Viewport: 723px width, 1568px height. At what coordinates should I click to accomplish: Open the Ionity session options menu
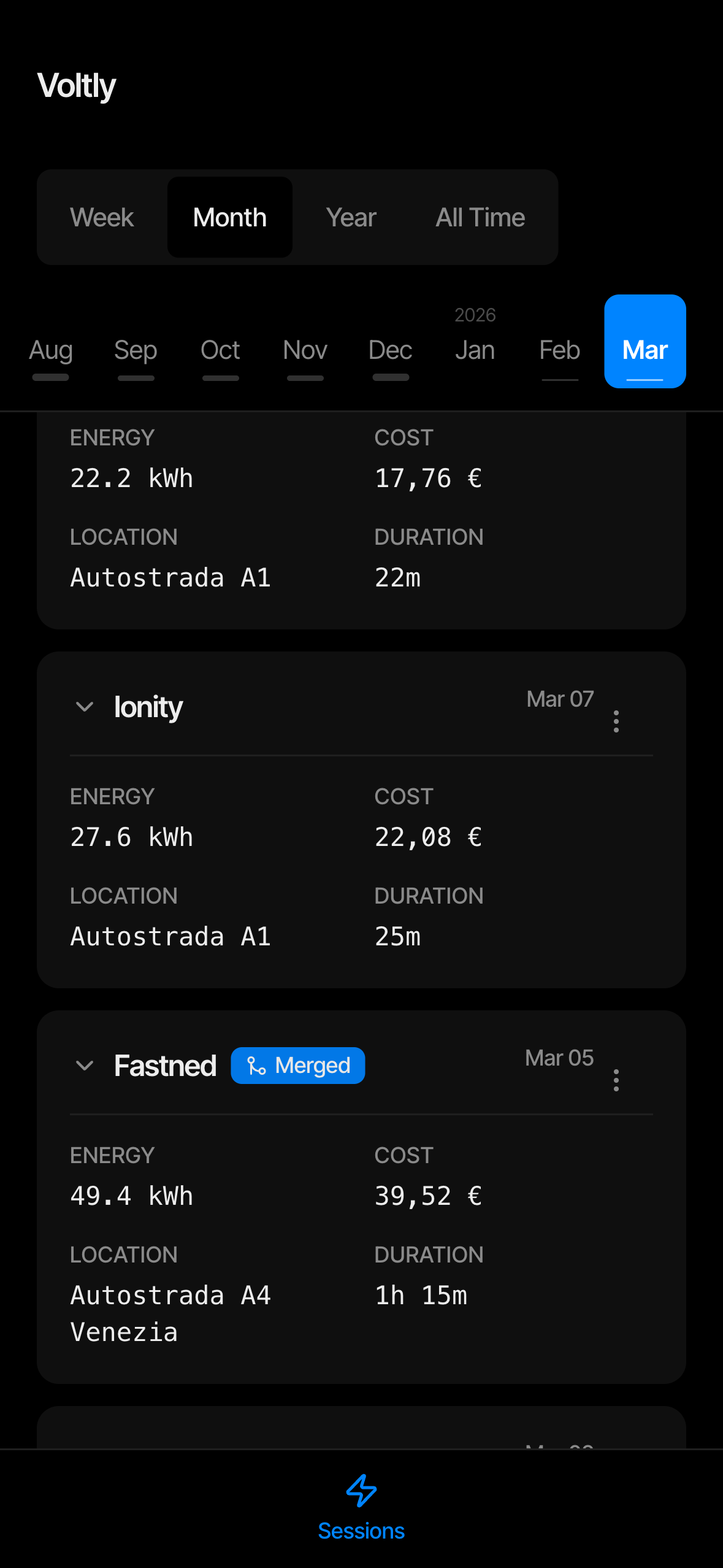coord(616,722)
